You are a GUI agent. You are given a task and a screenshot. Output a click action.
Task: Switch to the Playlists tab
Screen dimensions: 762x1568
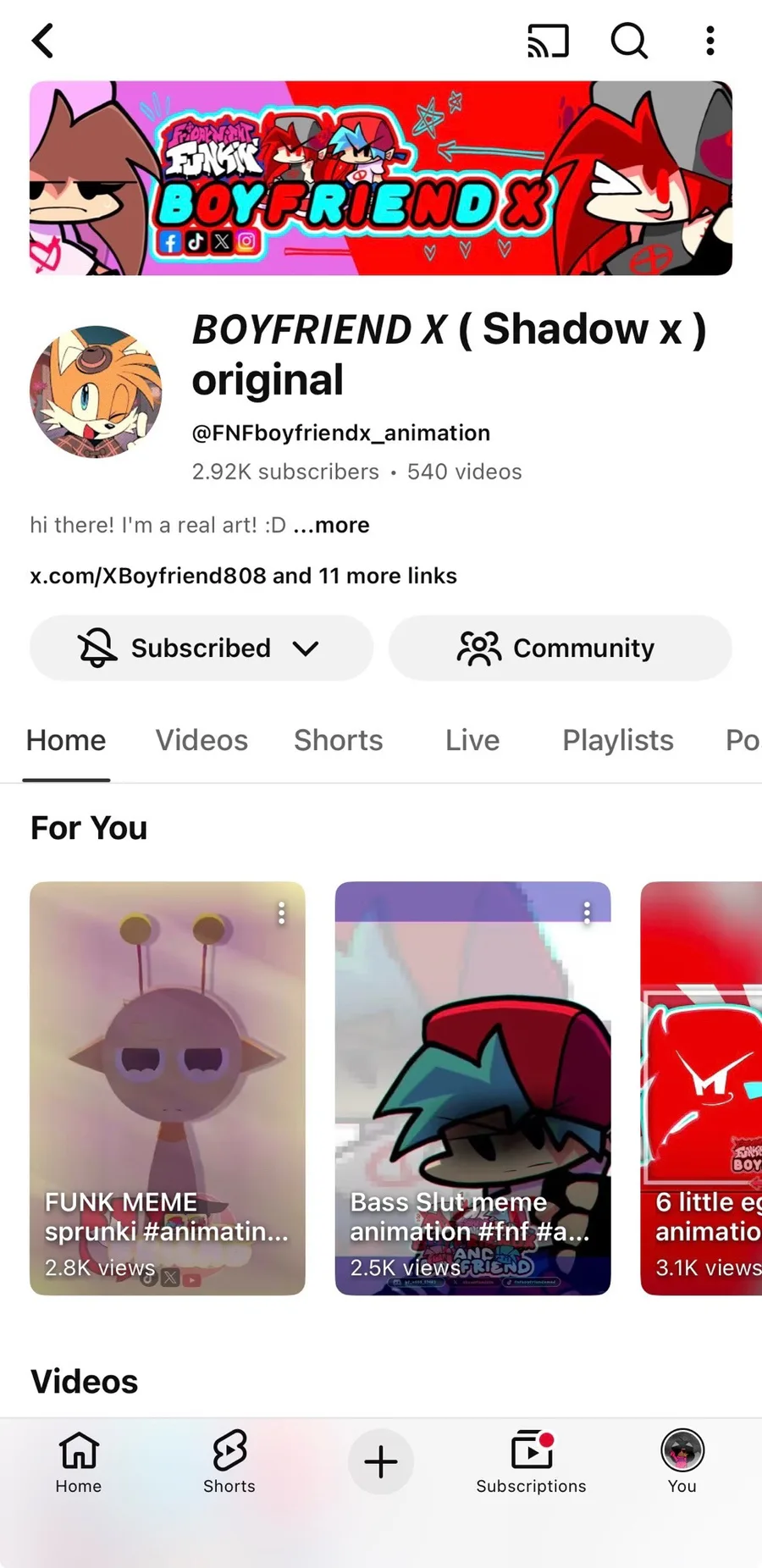(617, 740)
